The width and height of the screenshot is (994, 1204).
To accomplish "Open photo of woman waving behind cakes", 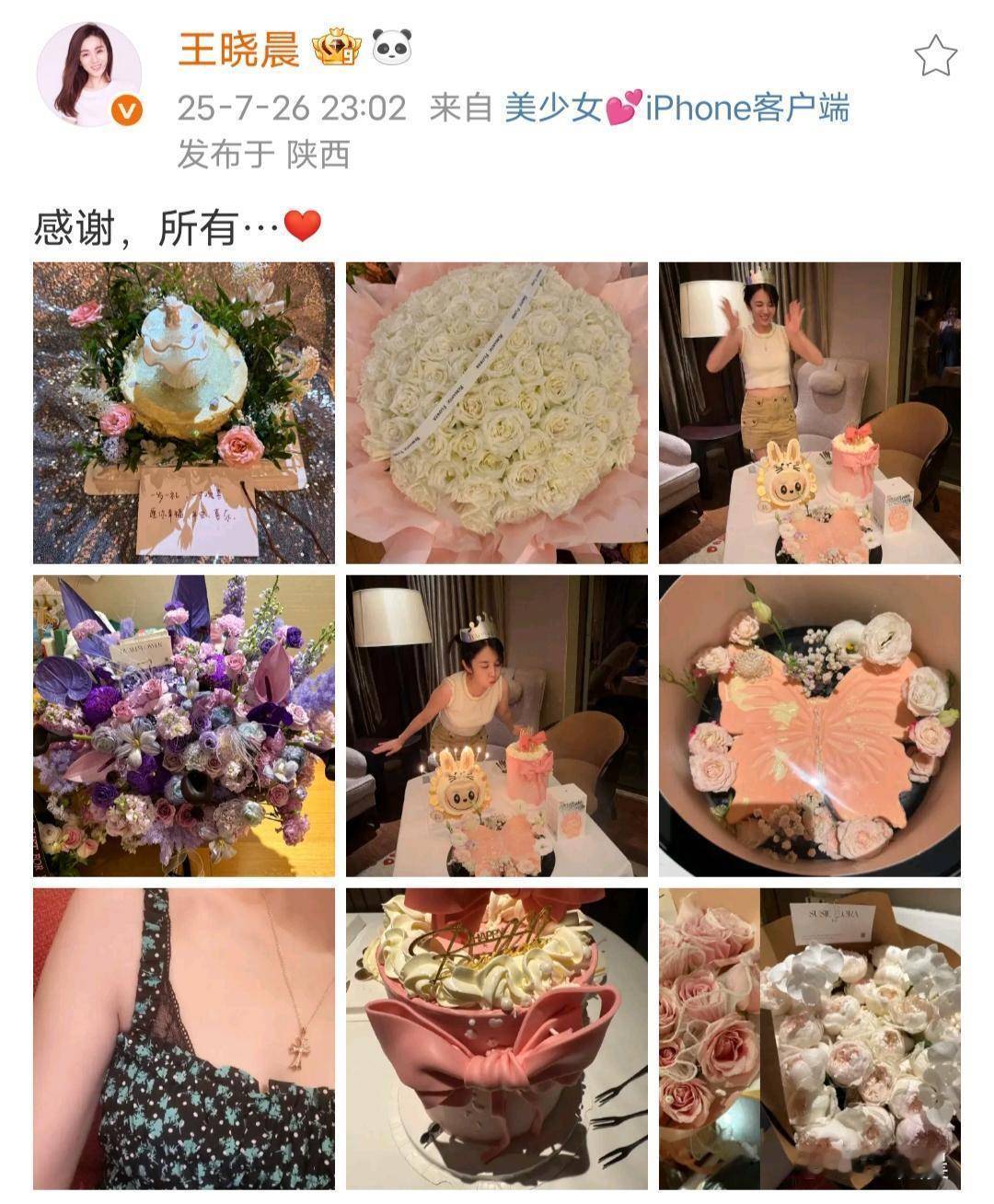I will [809, 412].
